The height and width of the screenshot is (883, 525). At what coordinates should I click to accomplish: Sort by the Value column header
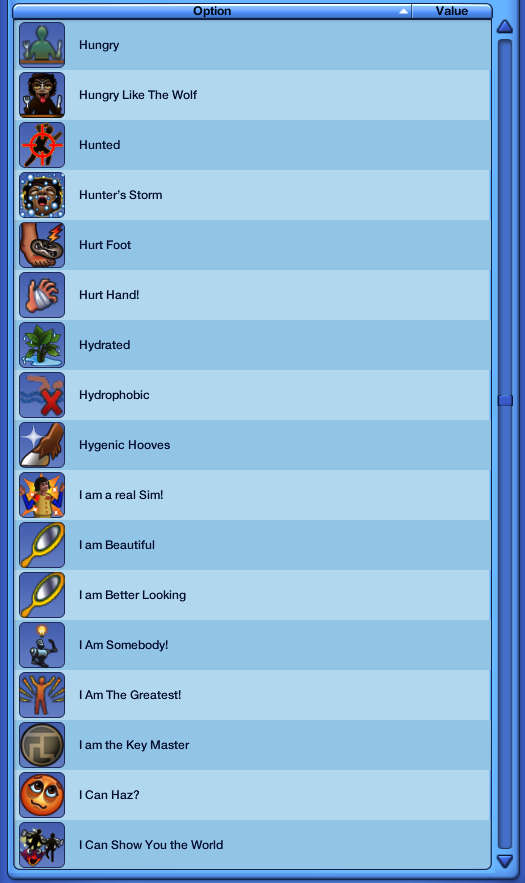click(452, 11)
